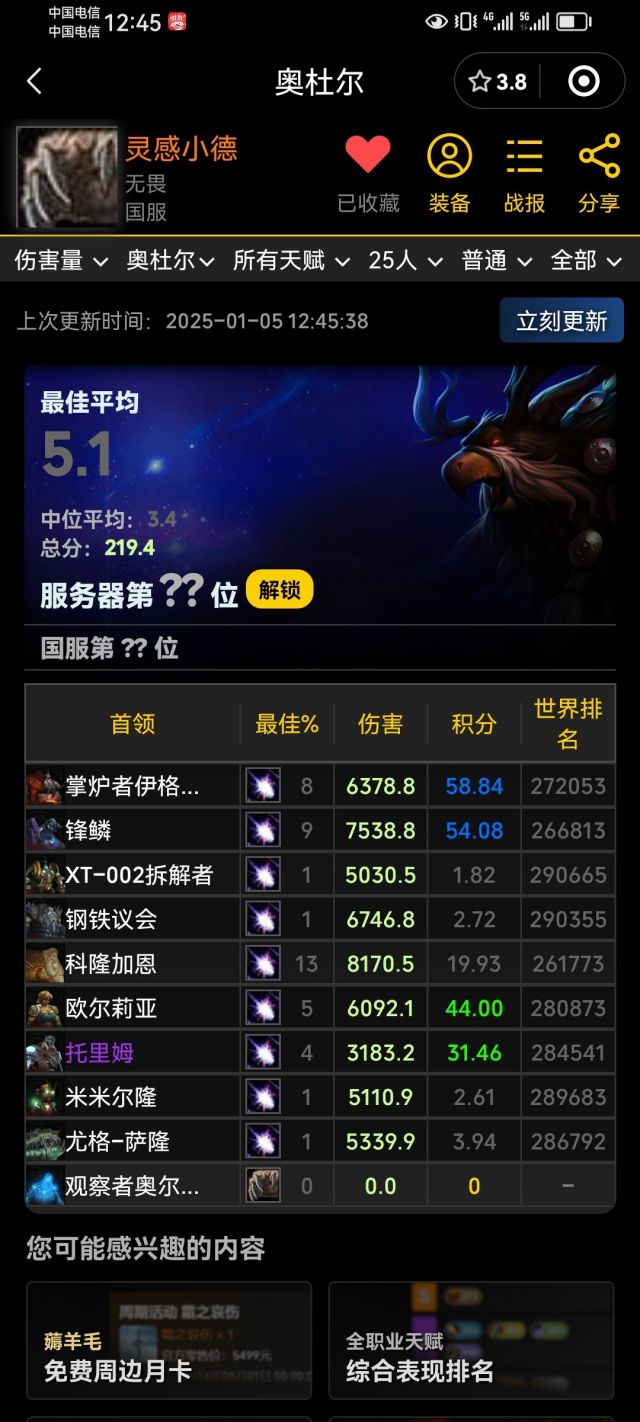Image resolution: width=640 pixels, height=1422 pixels.
Task: Expand the 普通 difficulty dropdown
Action: click(496, 261)
